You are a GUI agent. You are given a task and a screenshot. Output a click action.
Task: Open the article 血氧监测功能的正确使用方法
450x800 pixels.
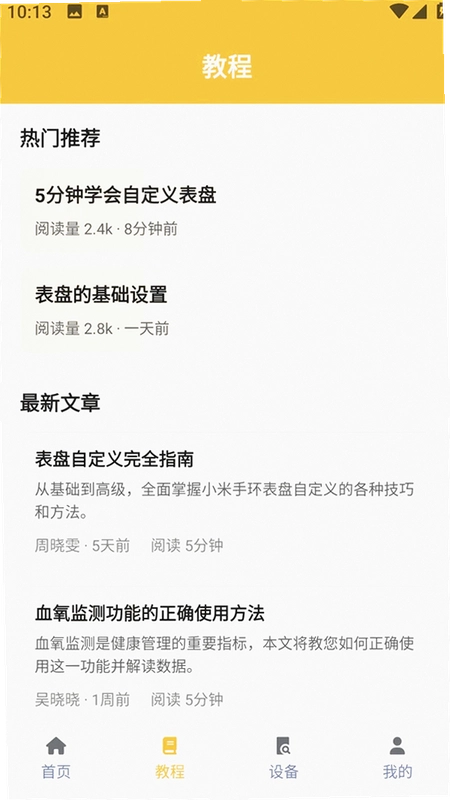(x=224, y=656)
